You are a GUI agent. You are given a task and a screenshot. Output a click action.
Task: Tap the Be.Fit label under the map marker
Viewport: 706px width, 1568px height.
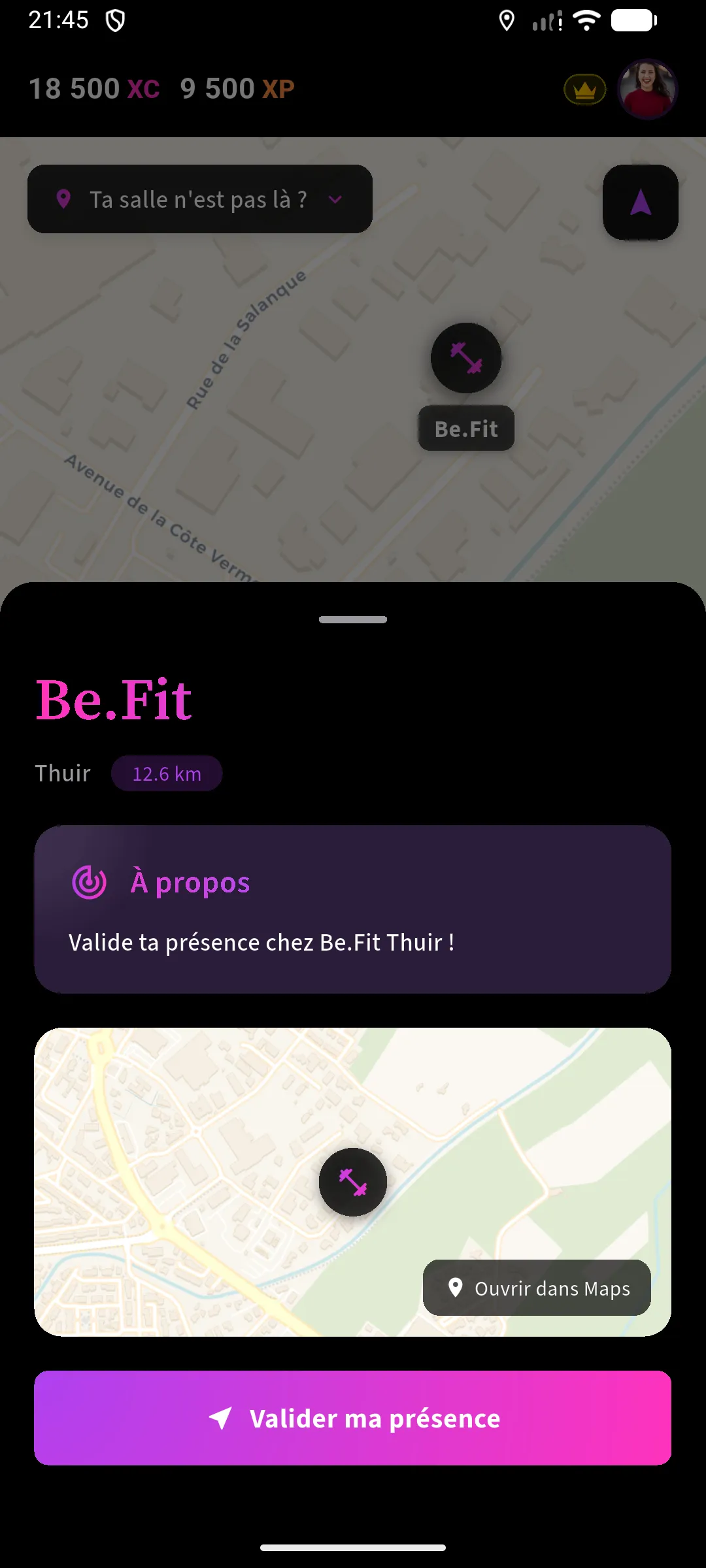465,428
